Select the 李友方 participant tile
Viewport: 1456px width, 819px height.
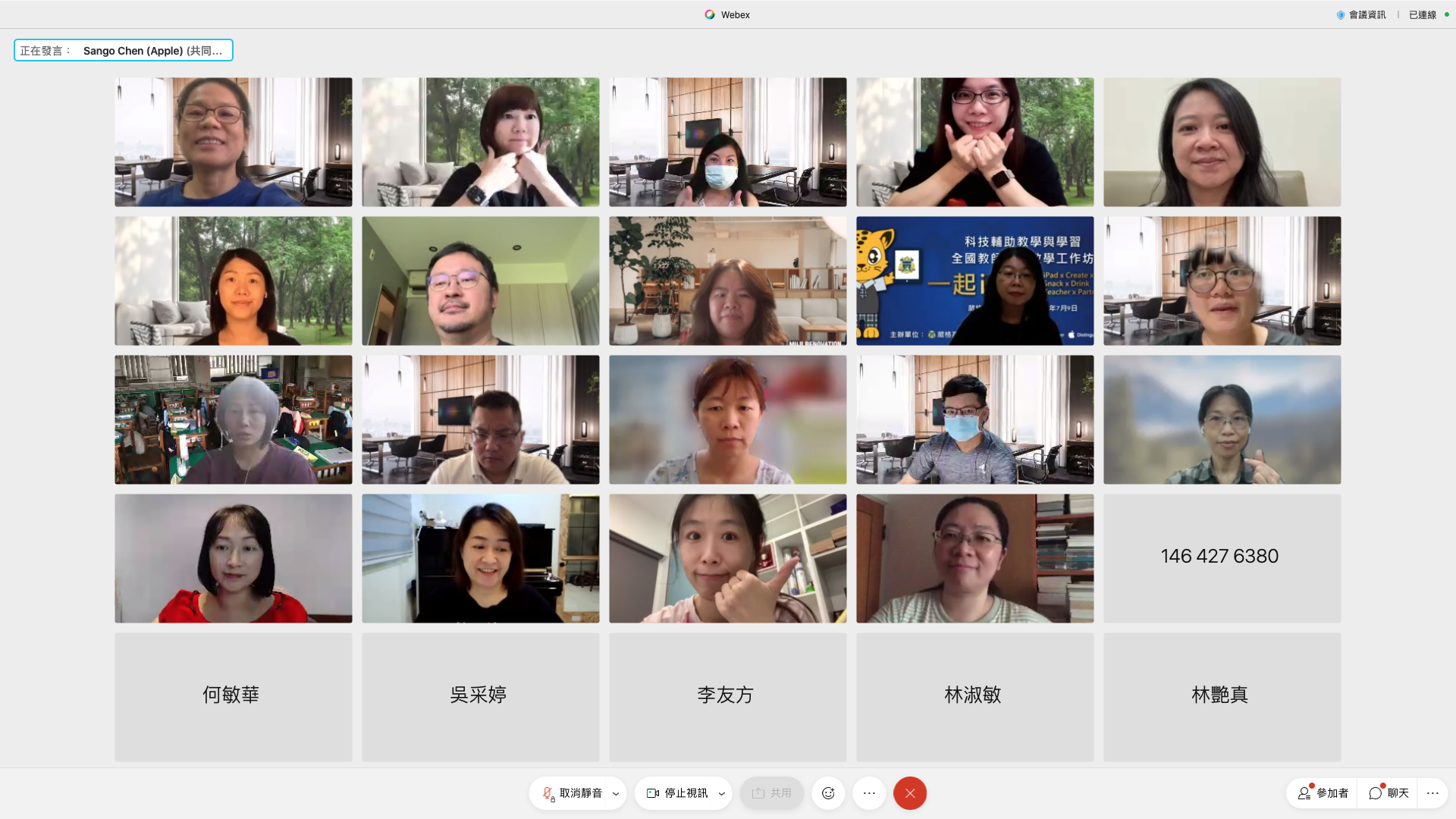click(727, 697)
